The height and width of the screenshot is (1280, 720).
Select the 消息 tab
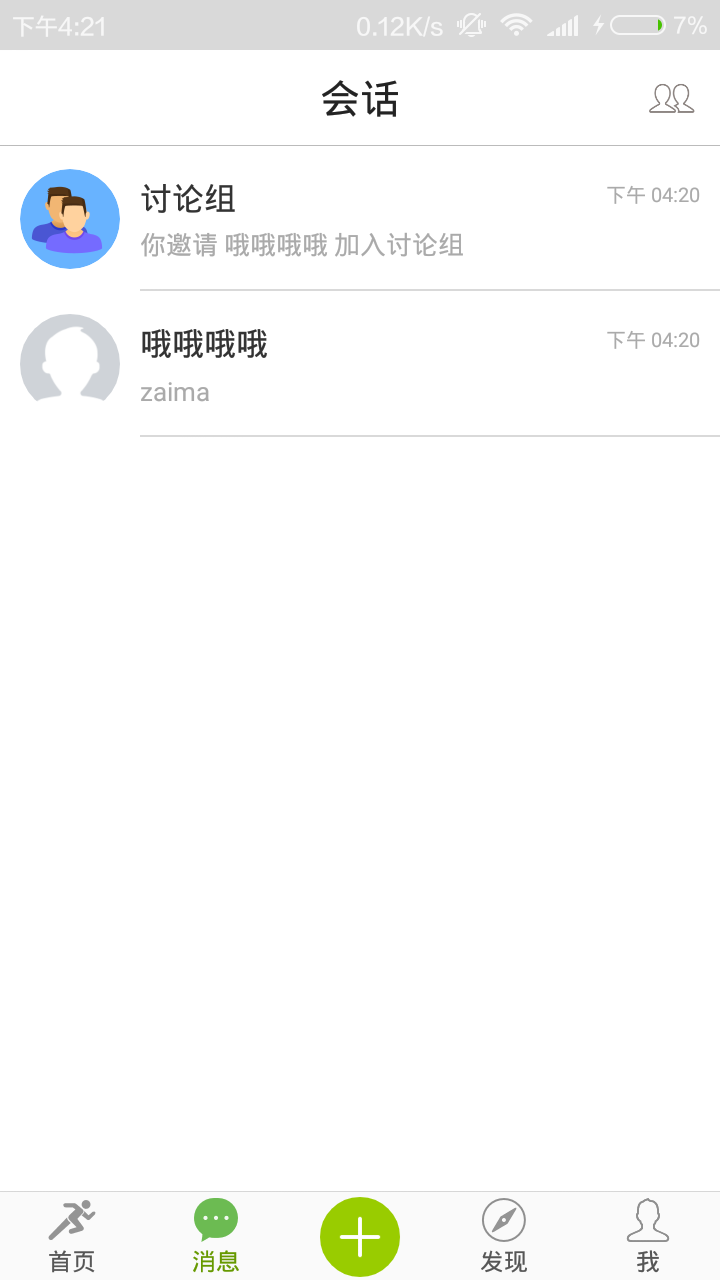click(x=216, y=1237)
